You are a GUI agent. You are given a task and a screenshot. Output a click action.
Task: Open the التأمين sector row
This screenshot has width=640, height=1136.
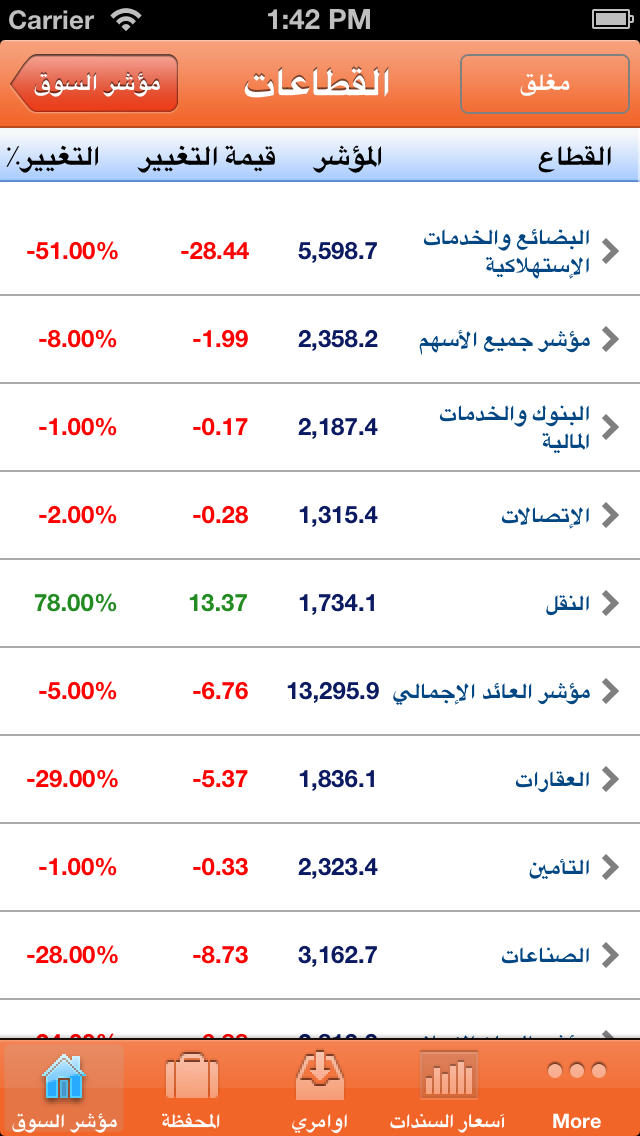click(x=320, y=867)
